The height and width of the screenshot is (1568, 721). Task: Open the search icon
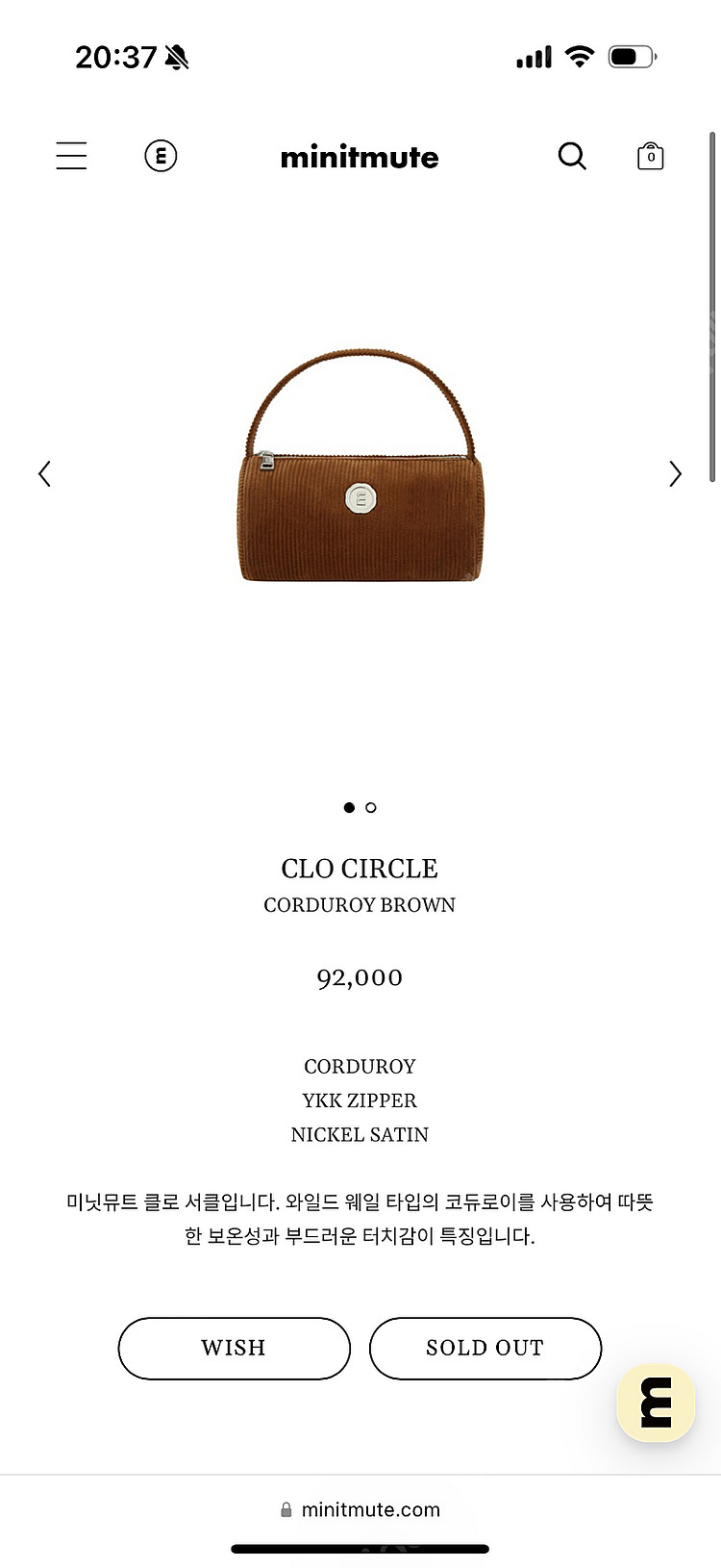coord(572,156)
